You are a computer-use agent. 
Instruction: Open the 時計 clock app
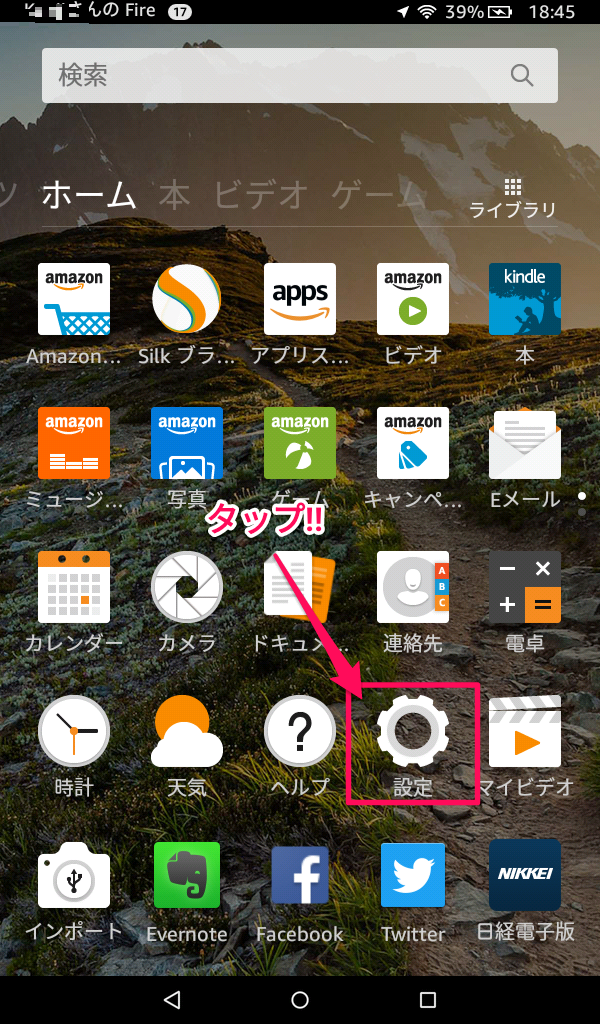(x=74, y=732)
